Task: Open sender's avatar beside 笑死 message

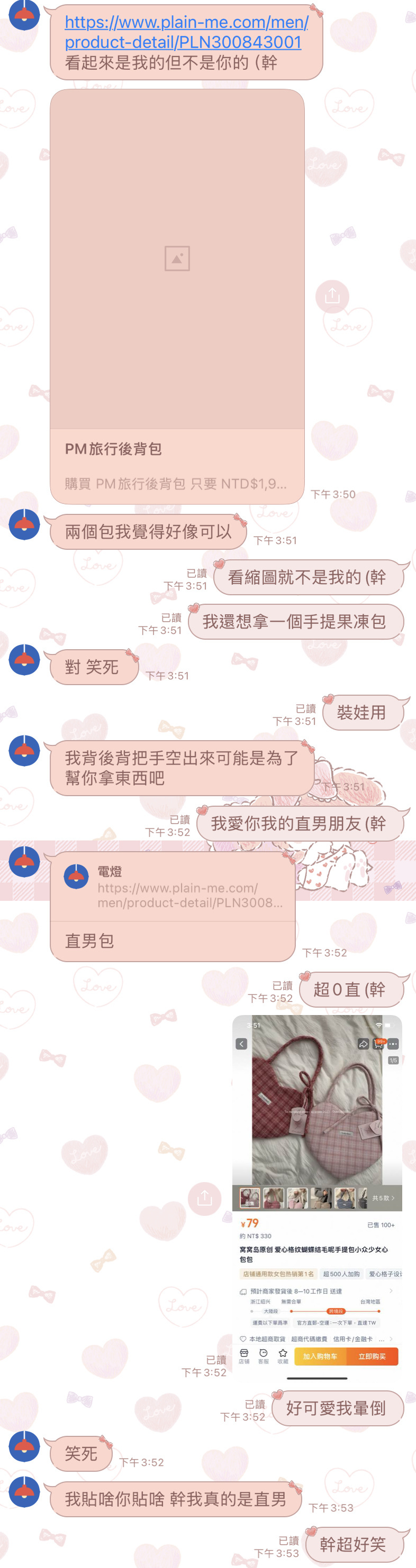Action: pos(24,1446)
